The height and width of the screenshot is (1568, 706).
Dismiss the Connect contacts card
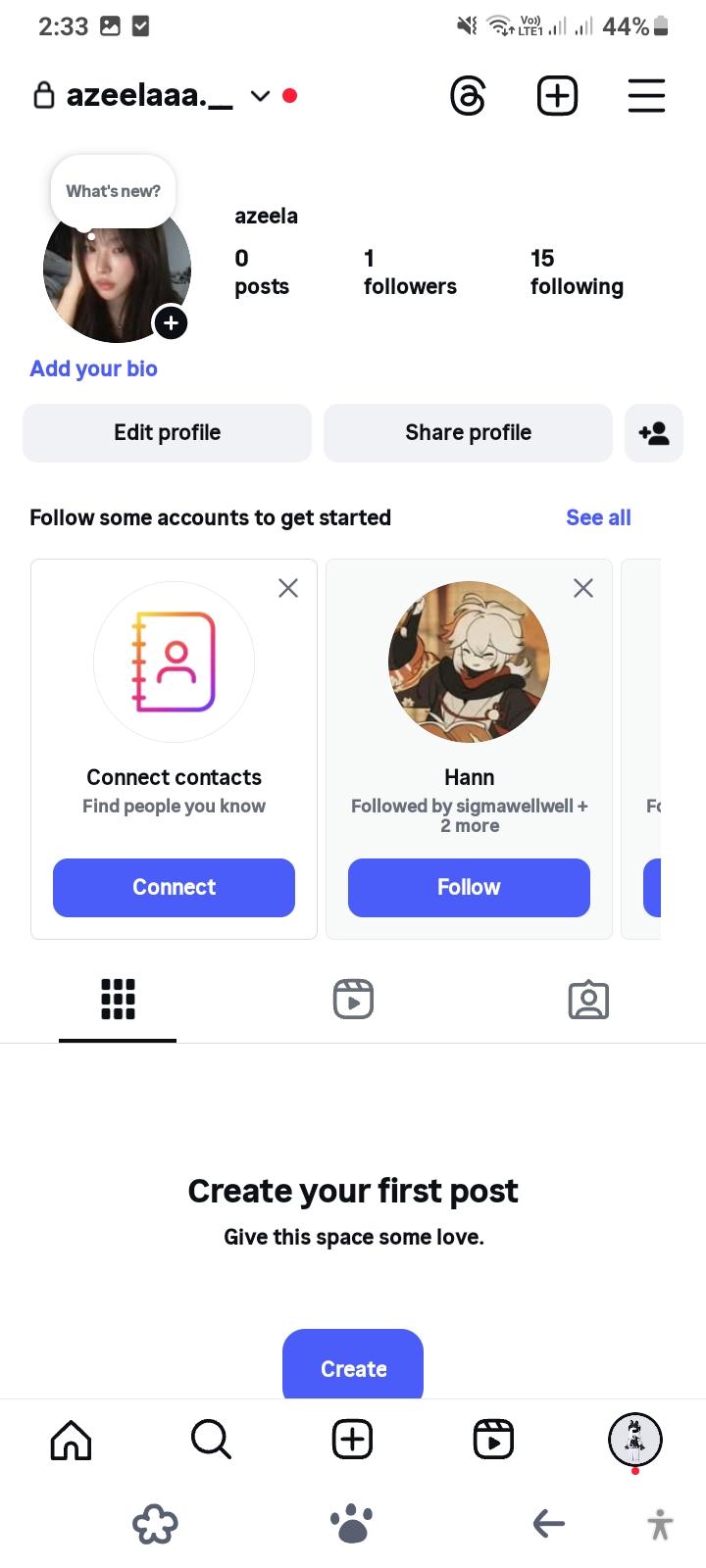(x=288, y=588)
